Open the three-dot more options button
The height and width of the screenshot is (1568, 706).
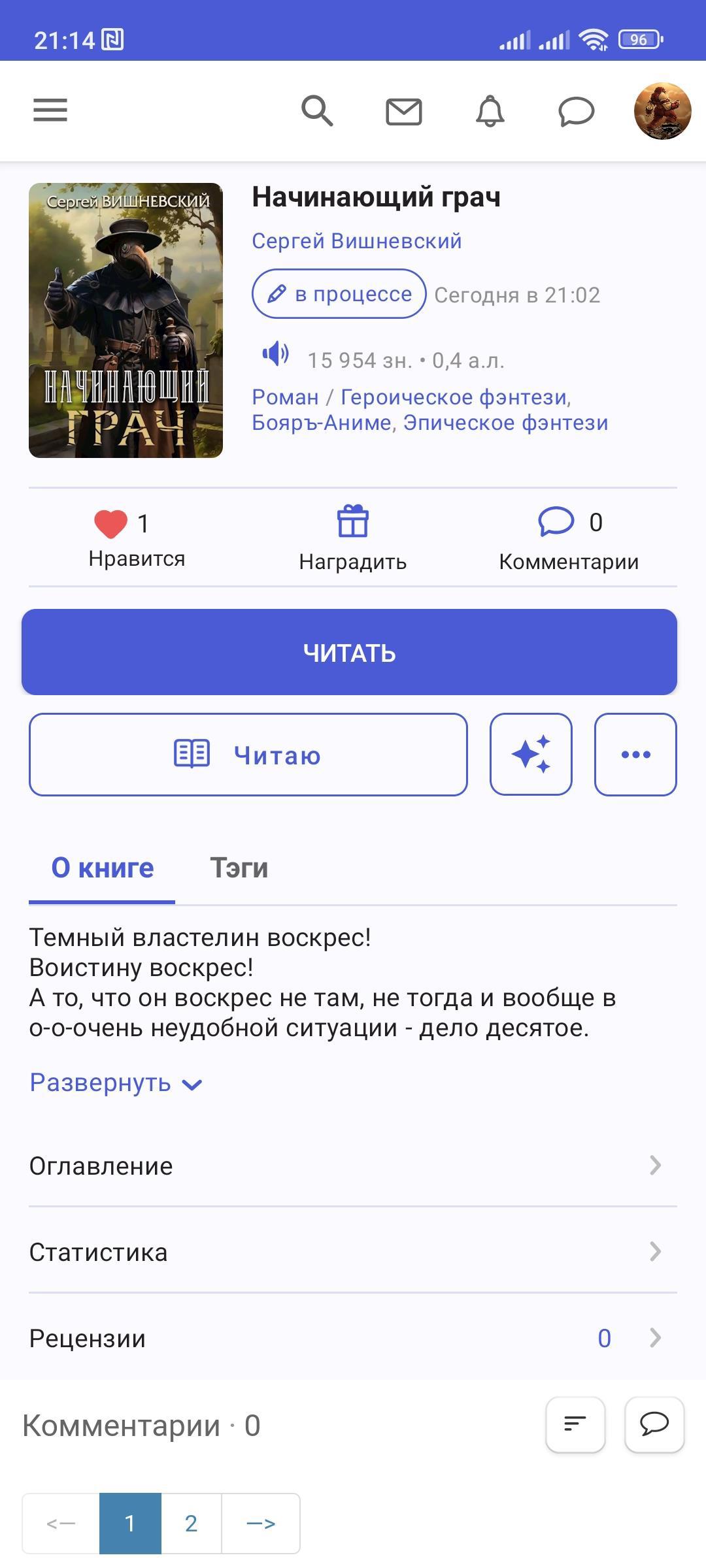pyautogui.click(x=635, y=755)
